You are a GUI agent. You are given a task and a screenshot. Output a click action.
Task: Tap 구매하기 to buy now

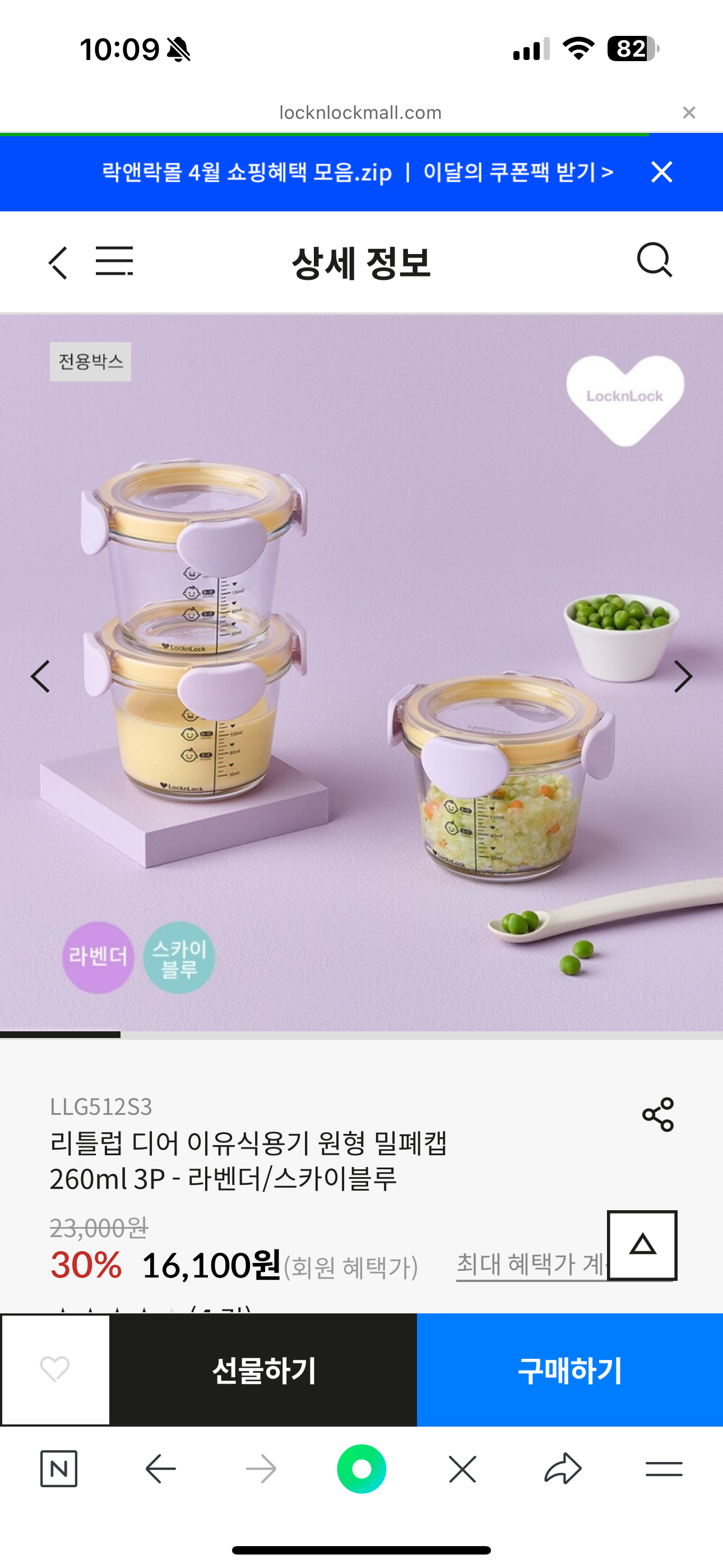pyautogui.click(x=569, y=1370)
